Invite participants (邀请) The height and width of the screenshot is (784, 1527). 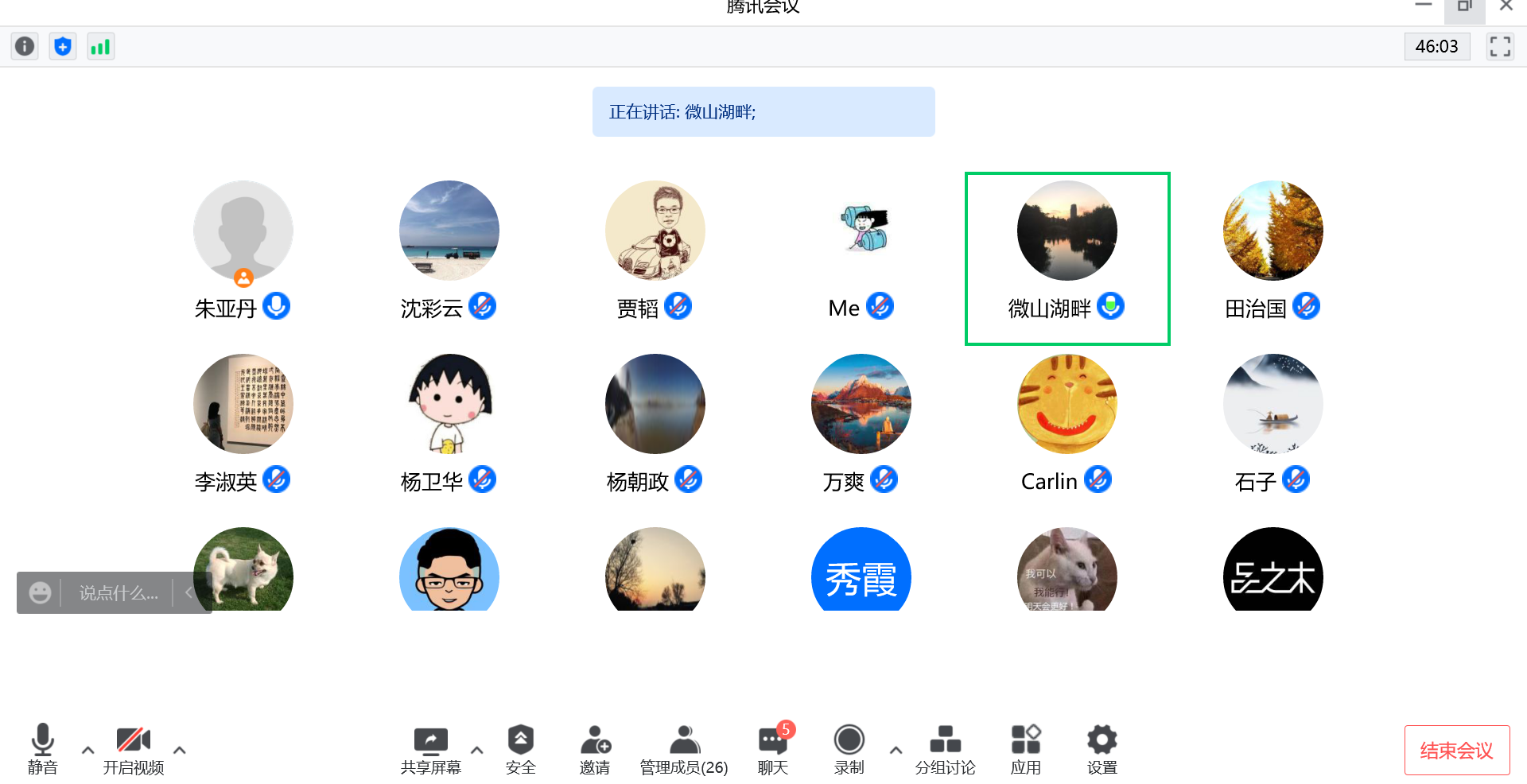[x=594, y=748]
